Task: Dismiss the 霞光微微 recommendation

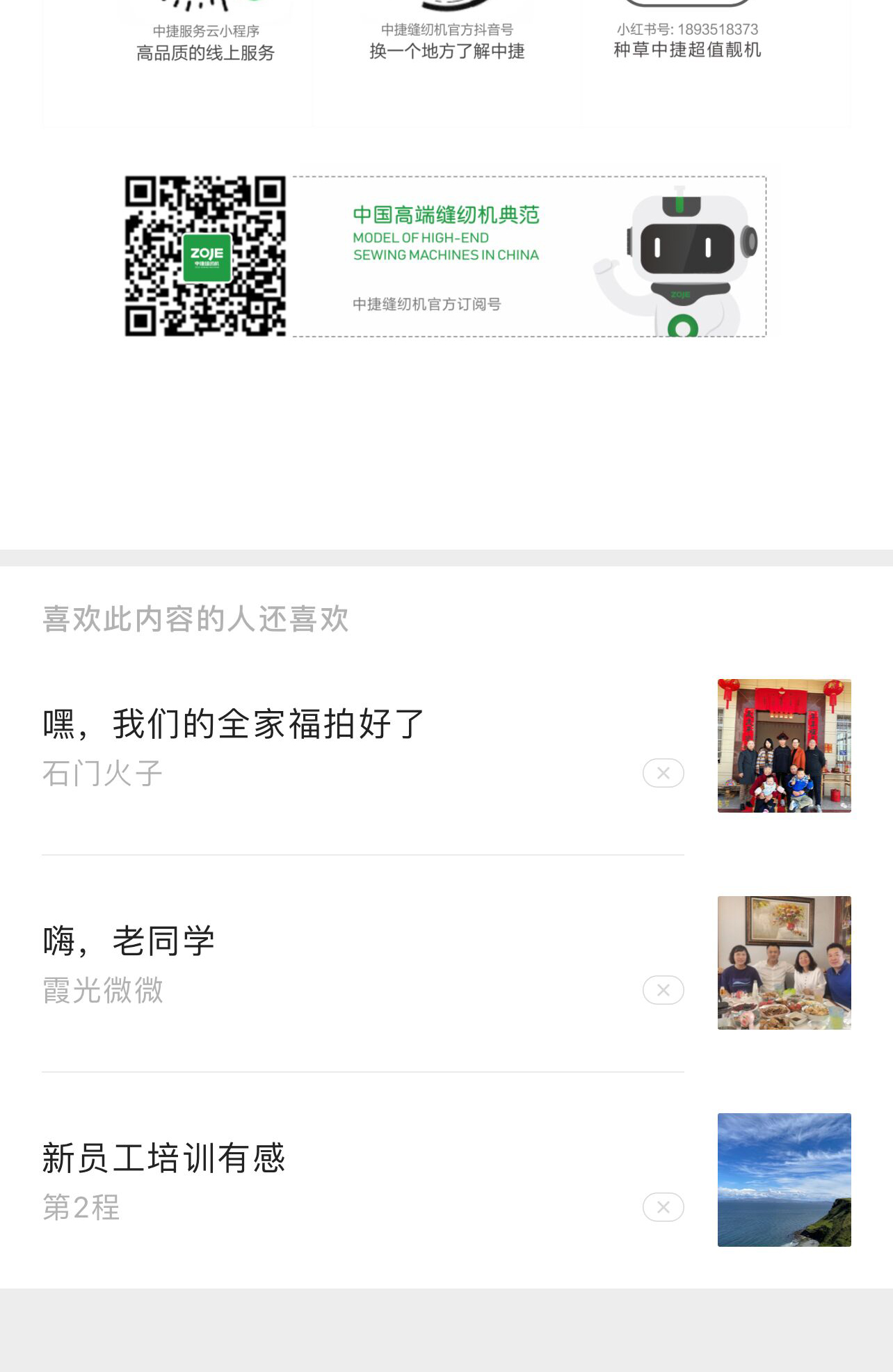Action: coord(663,990)
